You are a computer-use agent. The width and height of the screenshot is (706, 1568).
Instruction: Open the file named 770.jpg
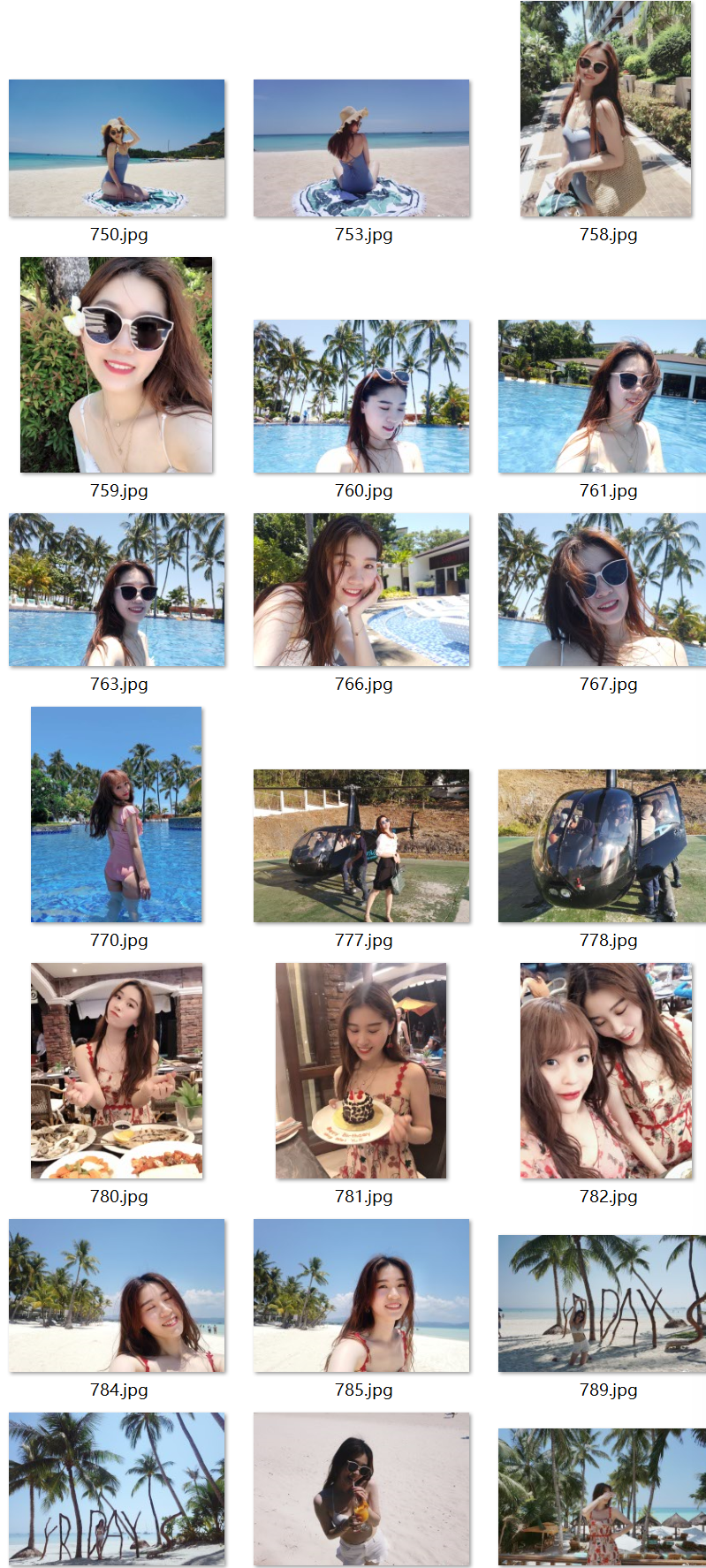(x=117, y=814)
